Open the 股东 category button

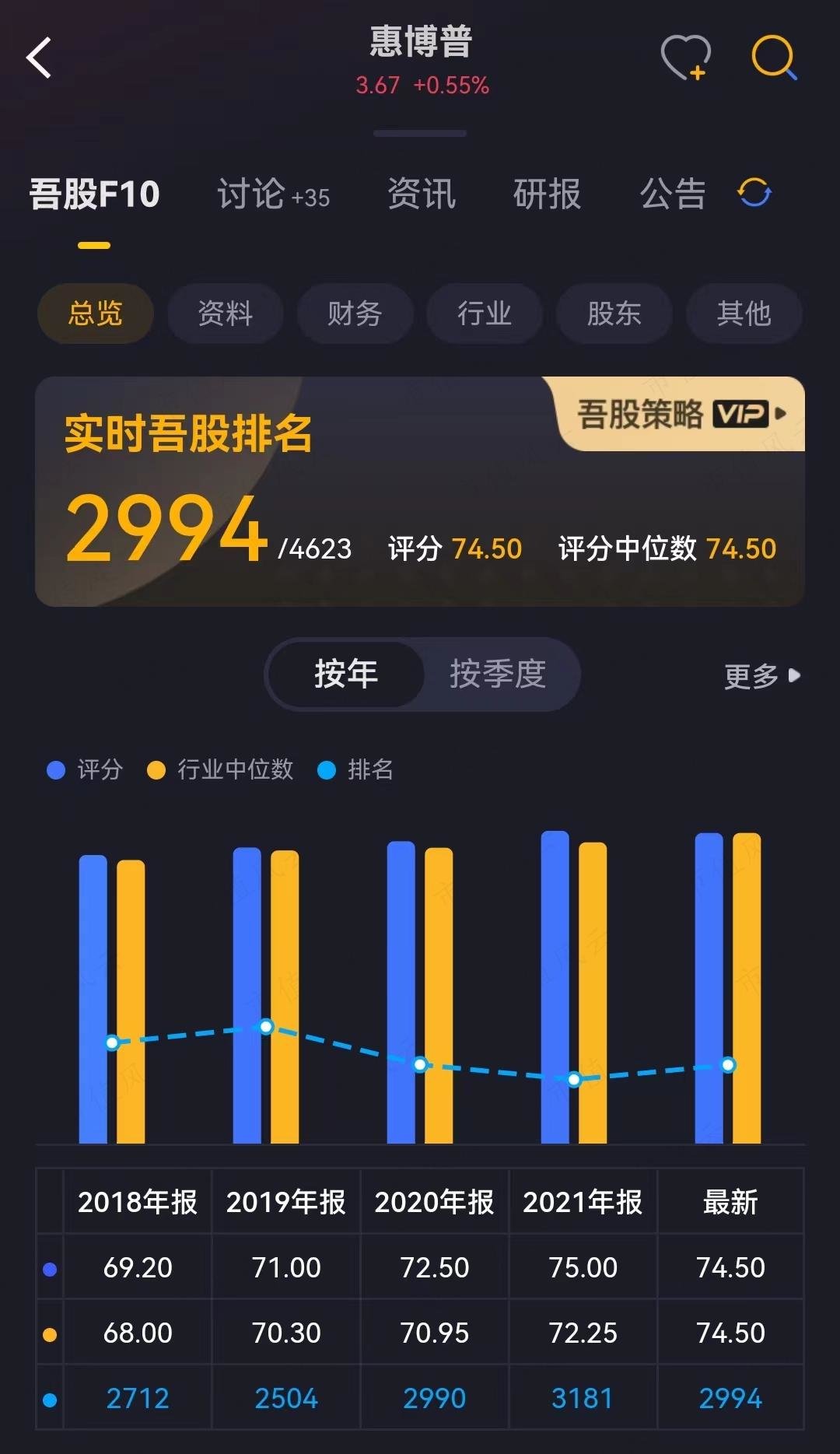pos(614,314)
